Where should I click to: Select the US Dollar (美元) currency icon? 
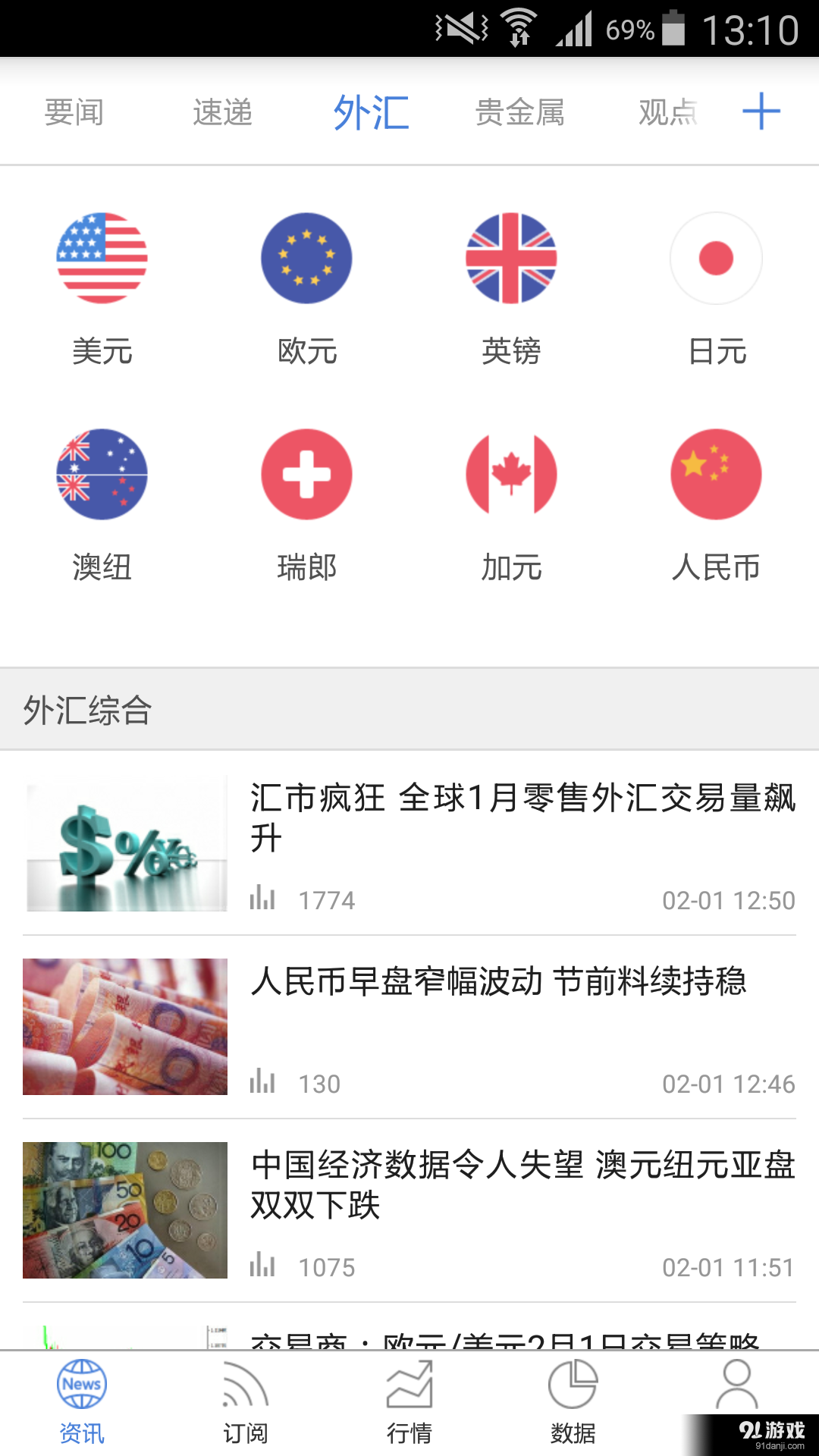(101, 258)
